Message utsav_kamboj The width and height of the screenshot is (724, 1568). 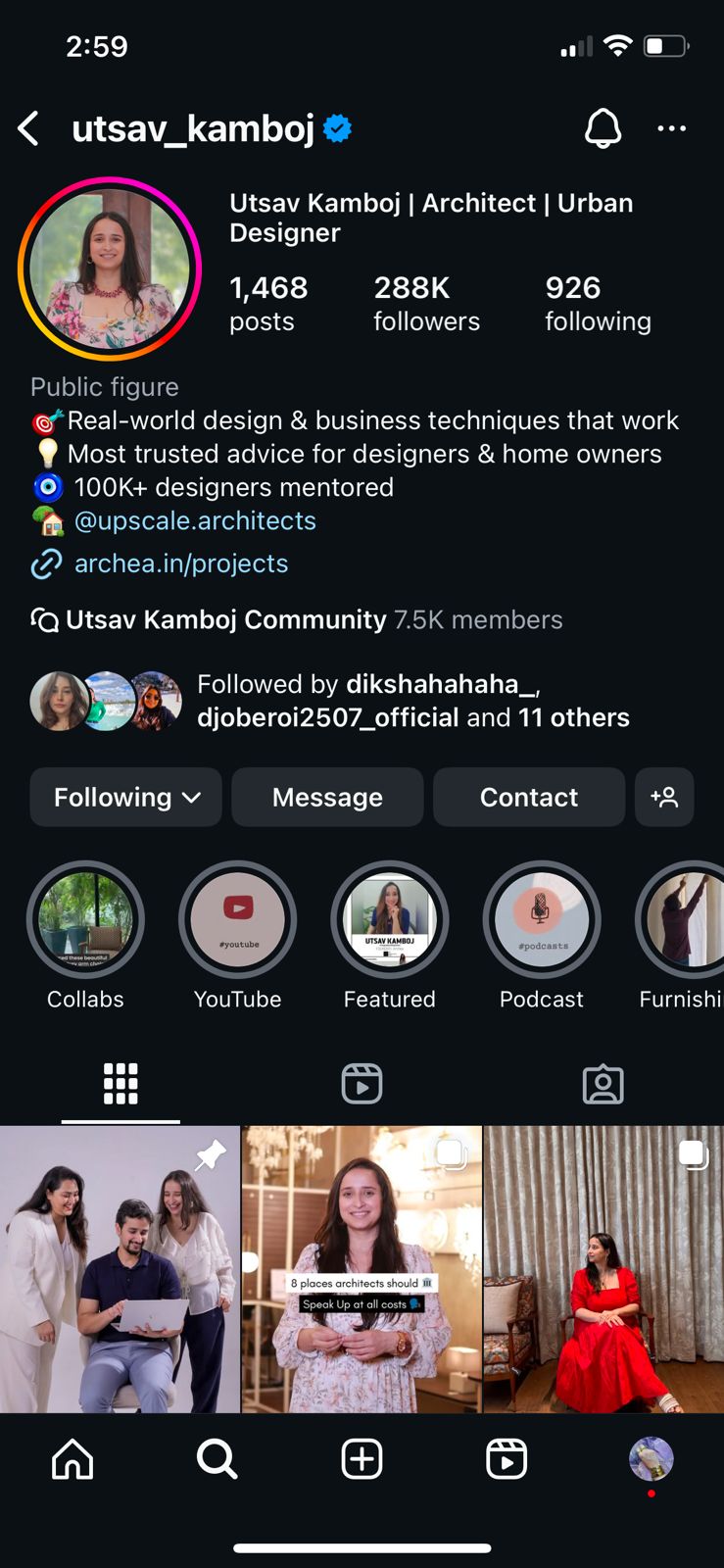(327, 797)
